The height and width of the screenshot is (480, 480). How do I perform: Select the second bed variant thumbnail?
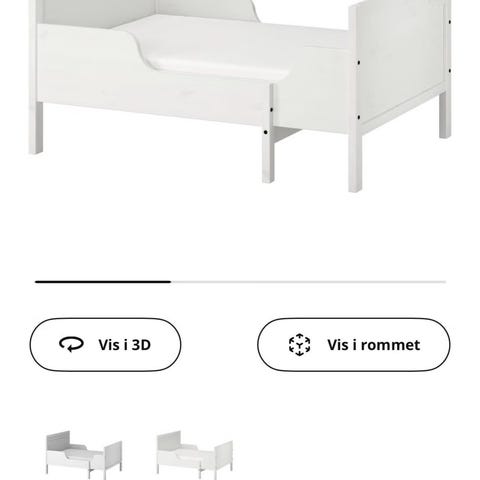click(195, 455)
